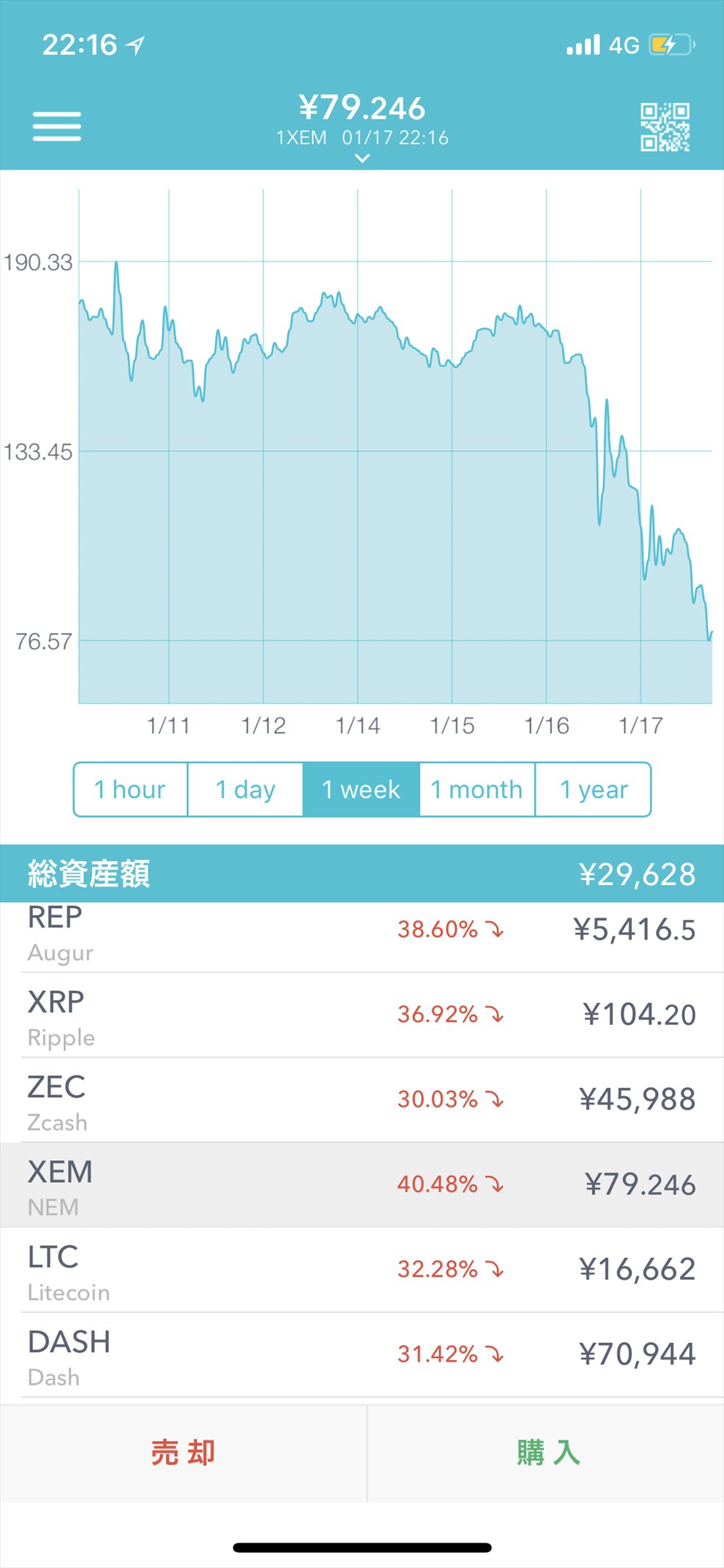Select the 1 week chart range
The width and height of the screenshot is (724, 1568).
tap(361, 789)
